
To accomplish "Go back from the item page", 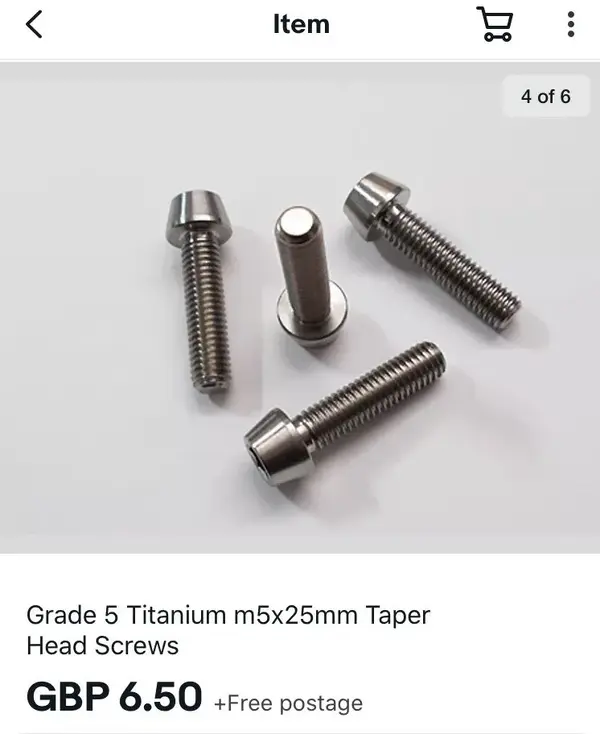I will click(x=34, y=24).
